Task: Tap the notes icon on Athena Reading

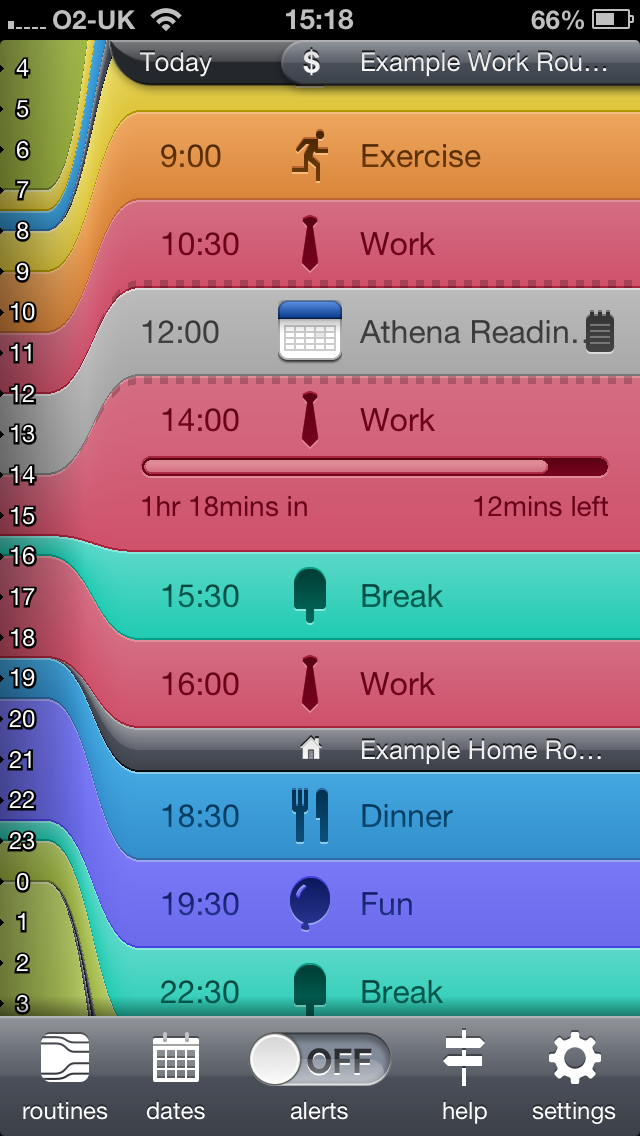Action: 599,332
